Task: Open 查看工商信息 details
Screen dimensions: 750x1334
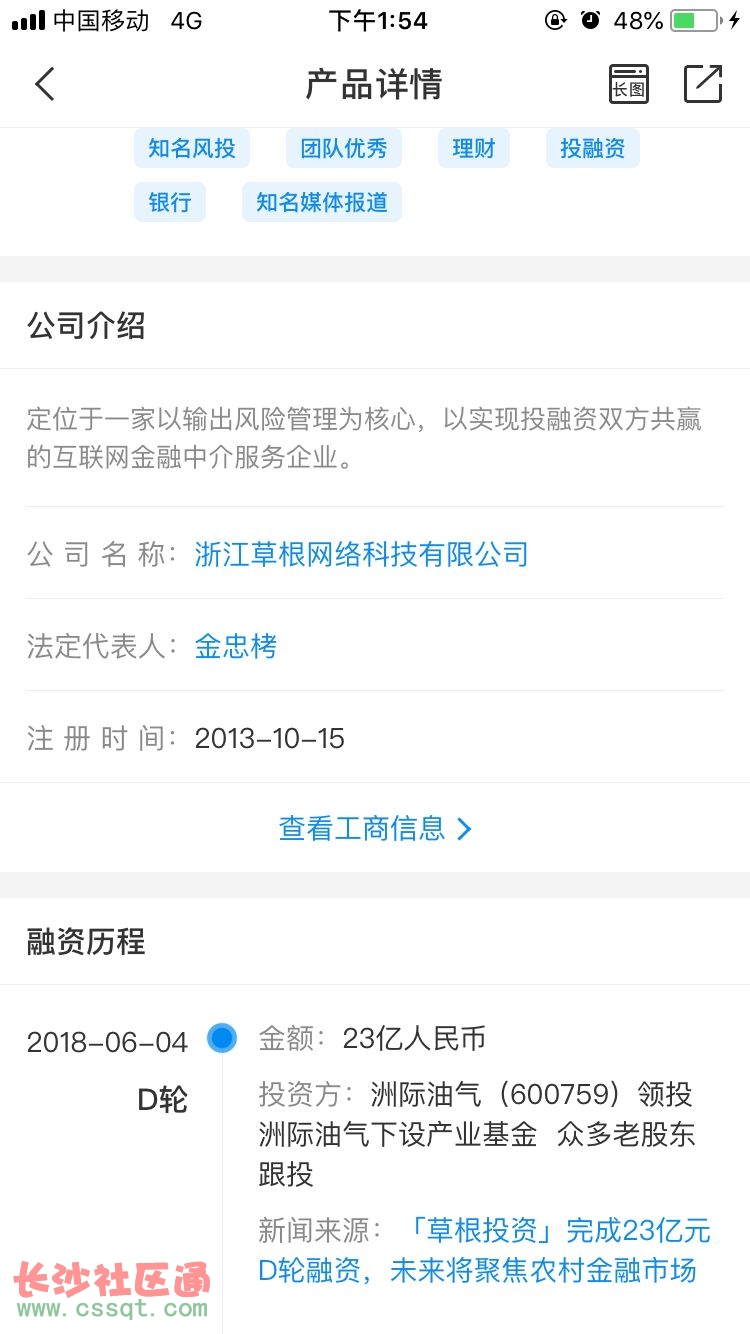Action: pos(375,828)
